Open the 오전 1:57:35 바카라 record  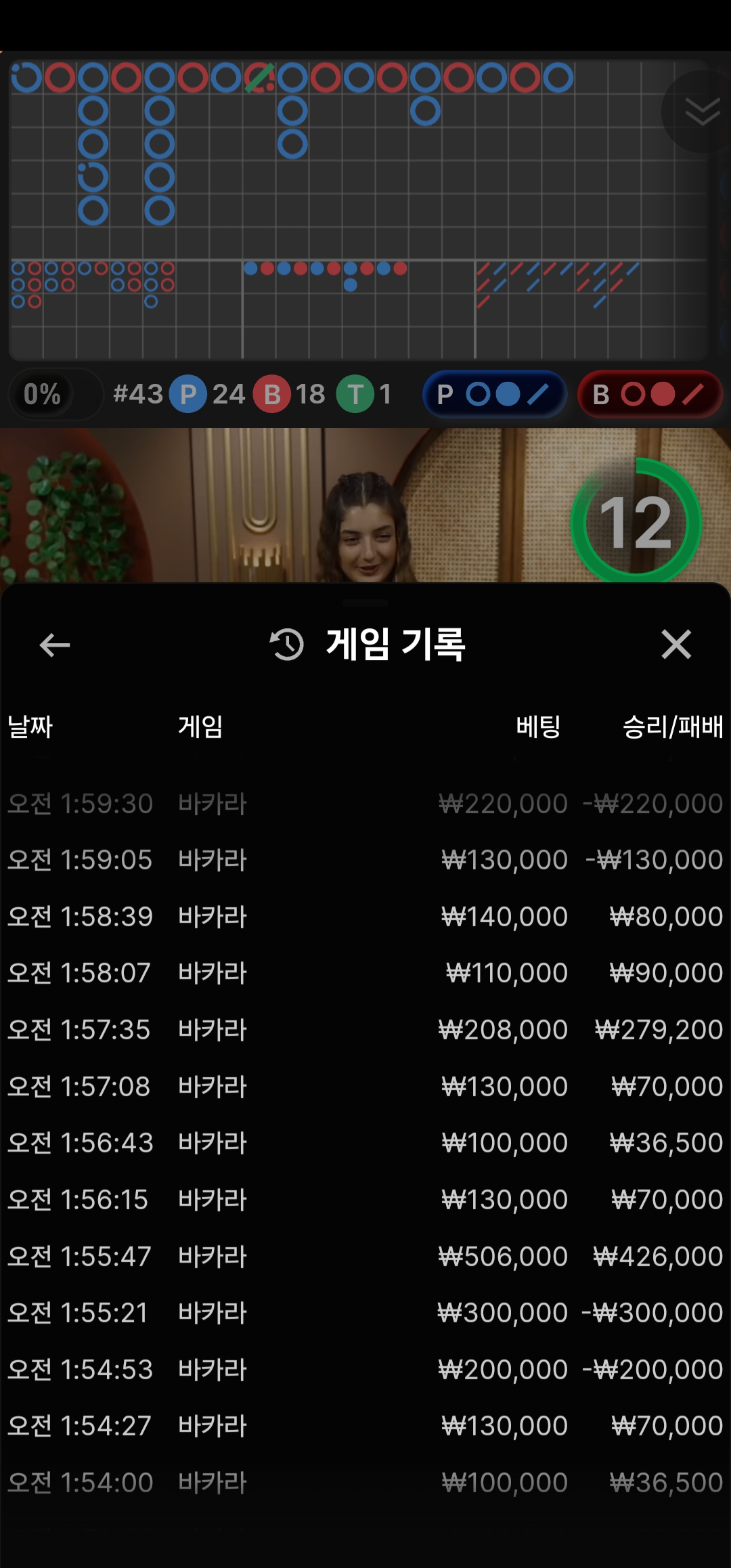tap(365, 1030)
